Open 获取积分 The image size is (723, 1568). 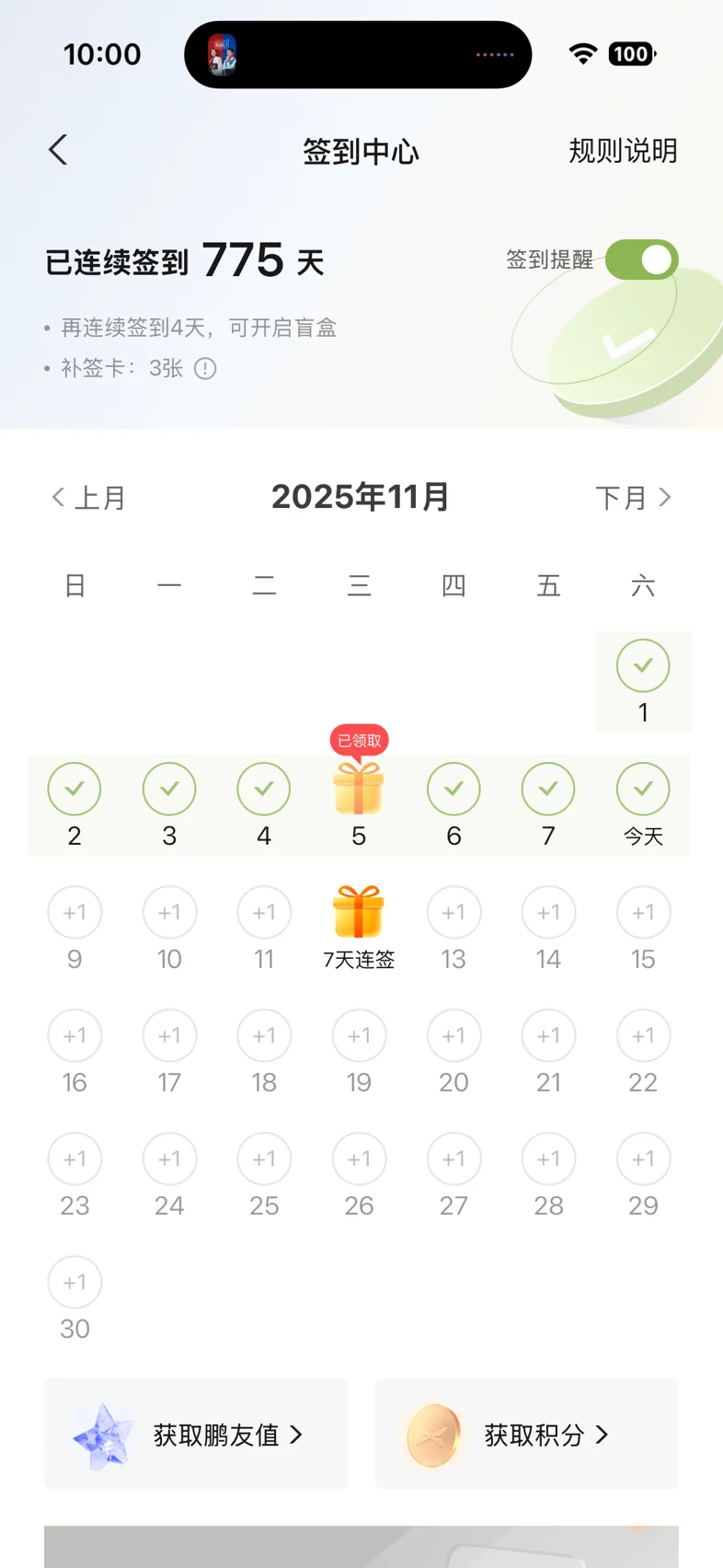tap(527, 1434)
